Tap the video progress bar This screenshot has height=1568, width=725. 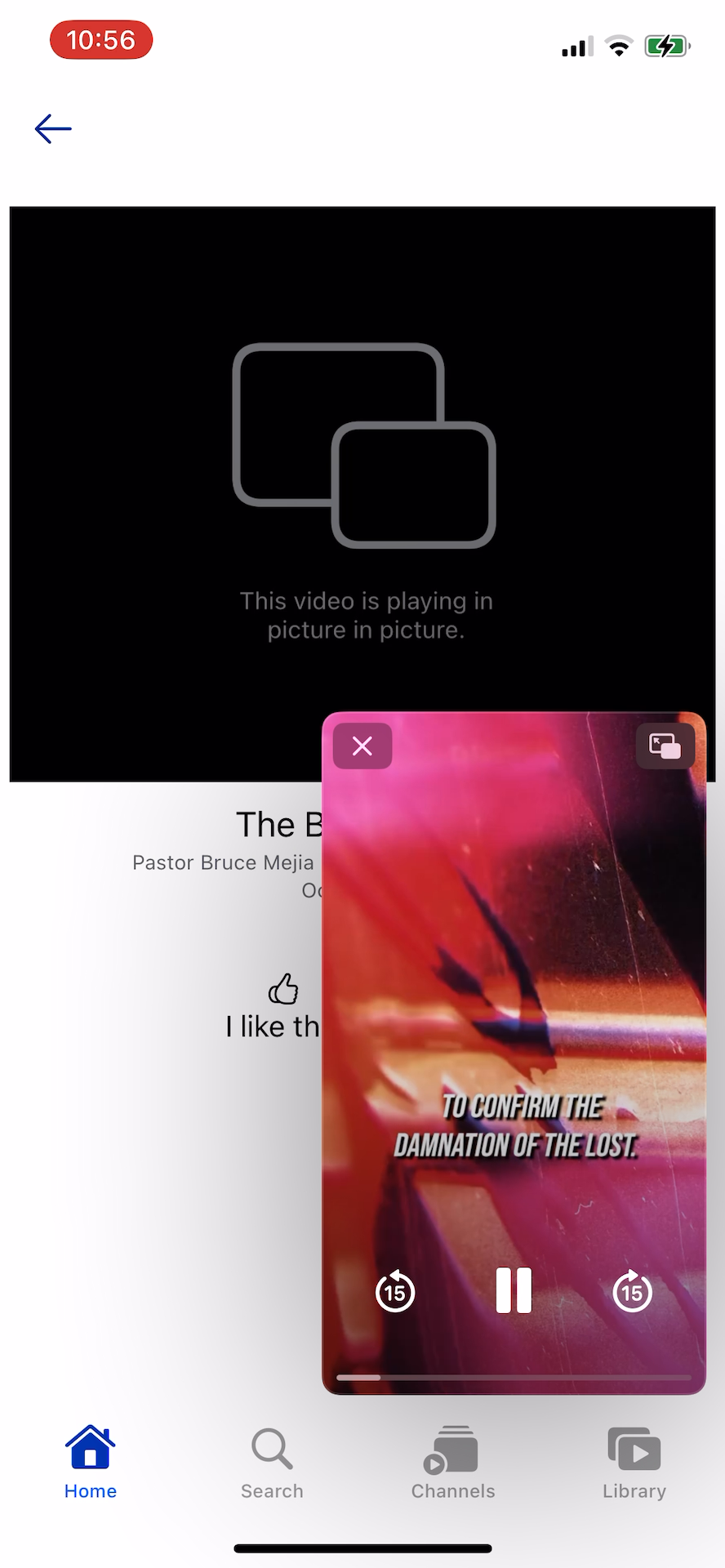(514, 1378)
